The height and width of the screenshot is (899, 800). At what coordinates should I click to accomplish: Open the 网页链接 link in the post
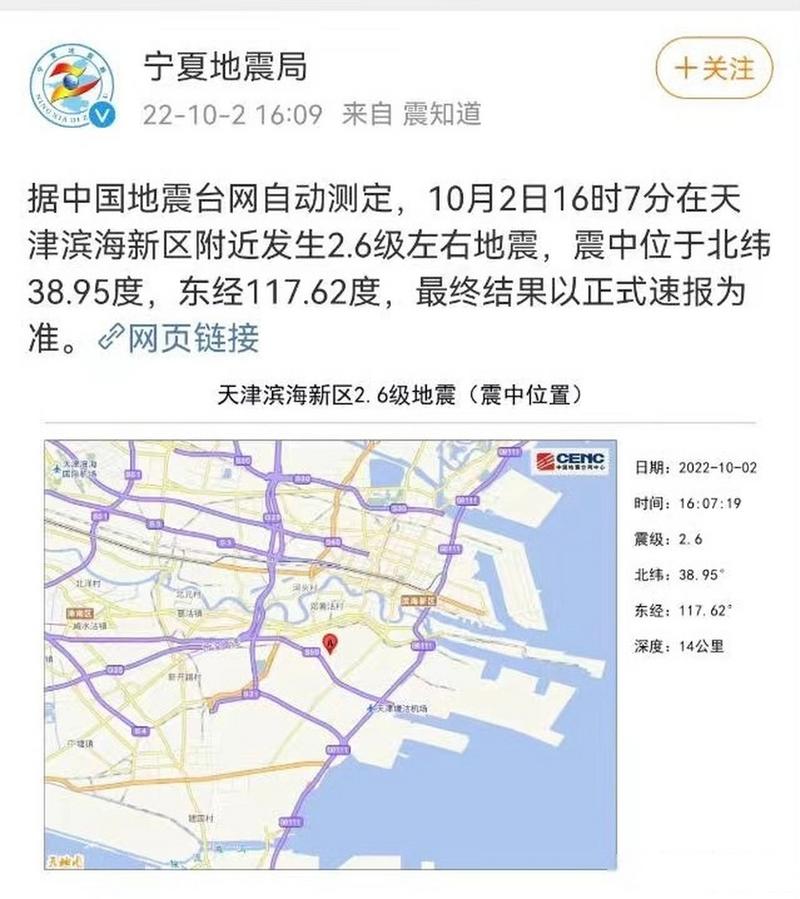tap(178, 339)
